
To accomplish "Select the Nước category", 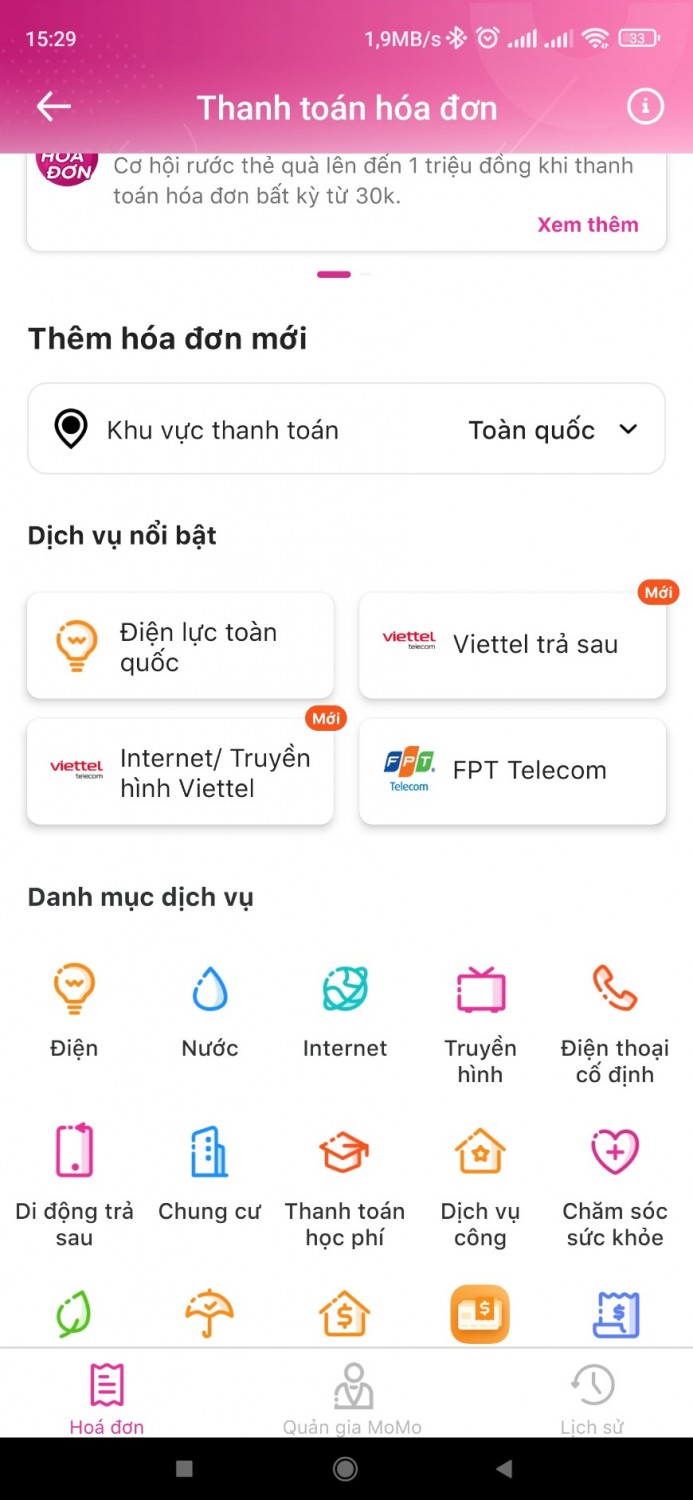I will 210,1010.
